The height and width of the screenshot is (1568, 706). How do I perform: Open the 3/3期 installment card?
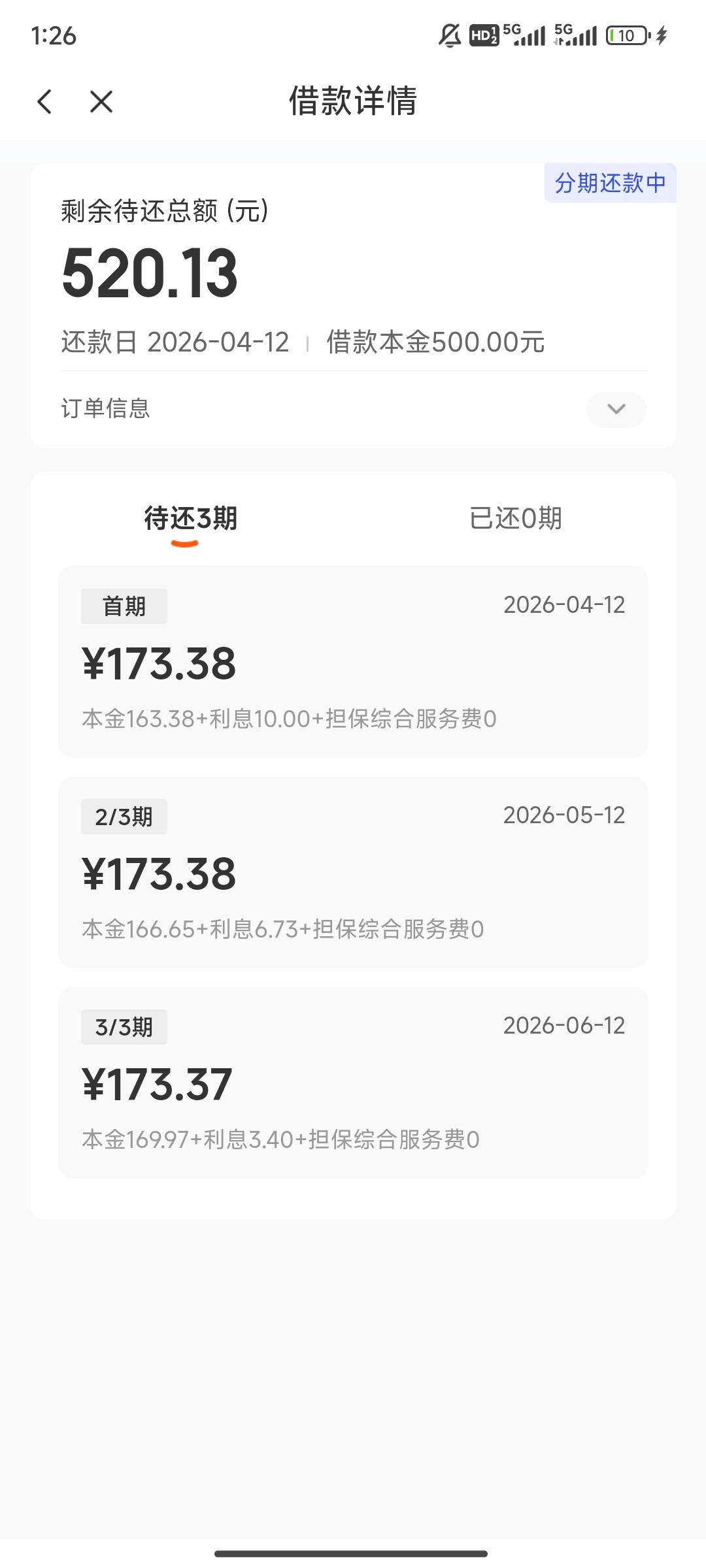353,1083
